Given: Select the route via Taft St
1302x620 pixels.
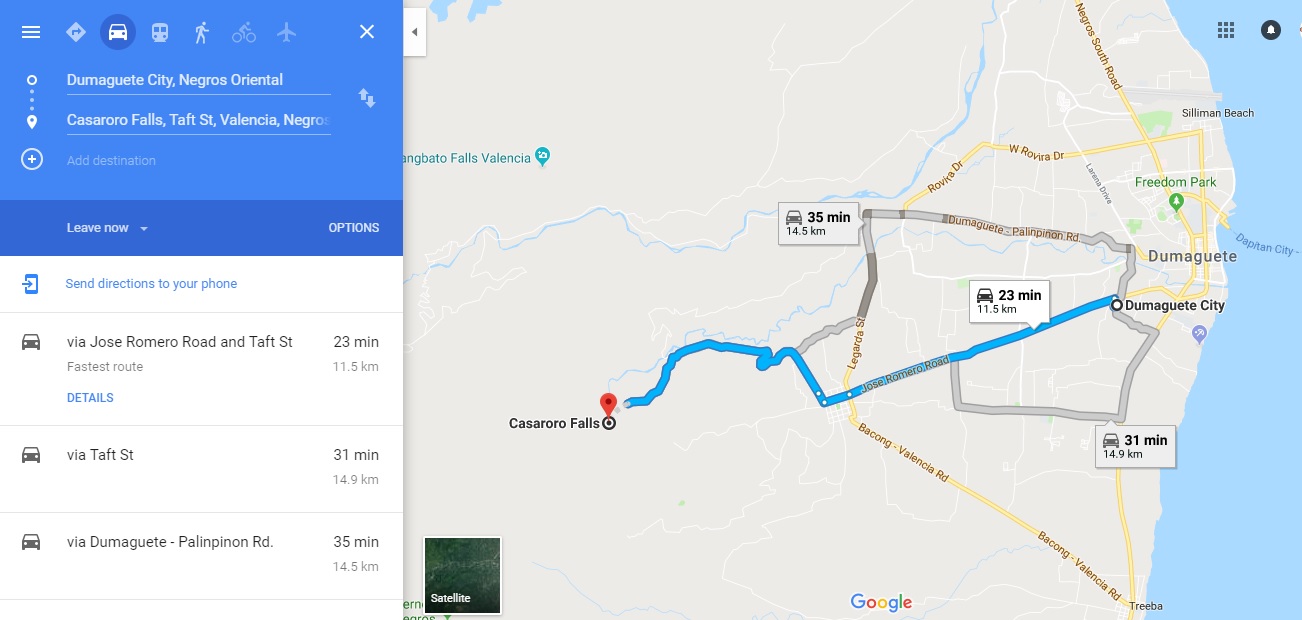Looking at the screenshot, I should tap(200, 468).
